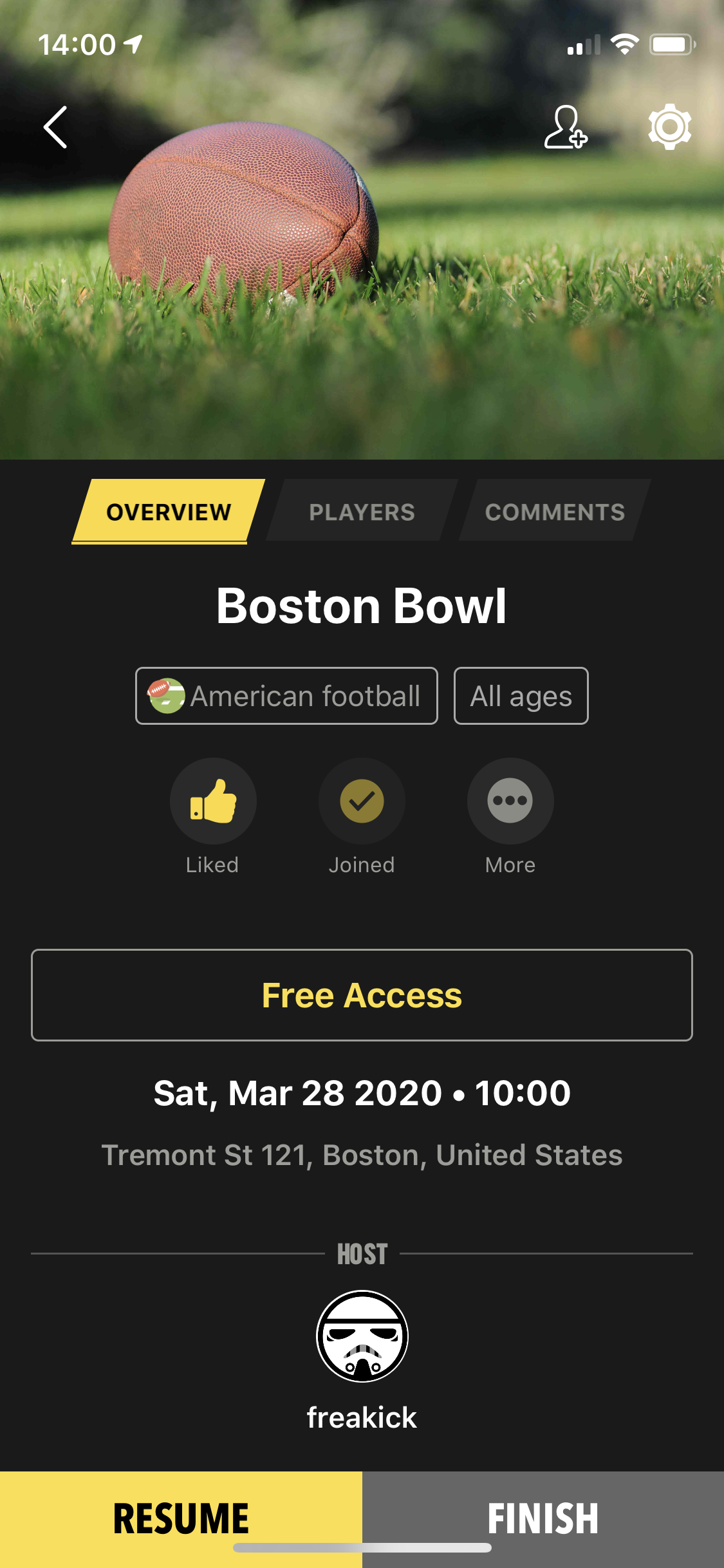Tap the Joined checkmark button

click(362, 801)
